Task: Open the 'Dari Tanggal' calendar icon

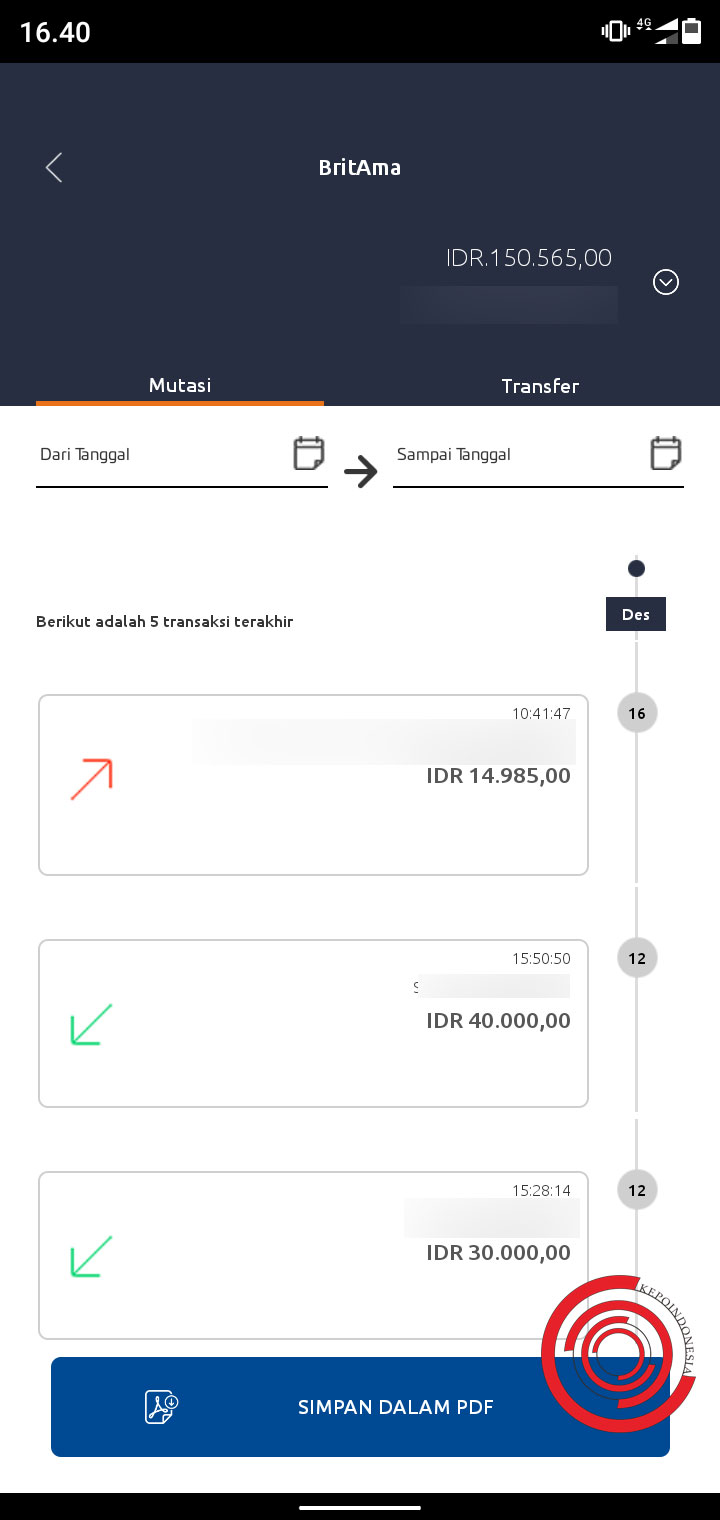Action: click(310, 453)
